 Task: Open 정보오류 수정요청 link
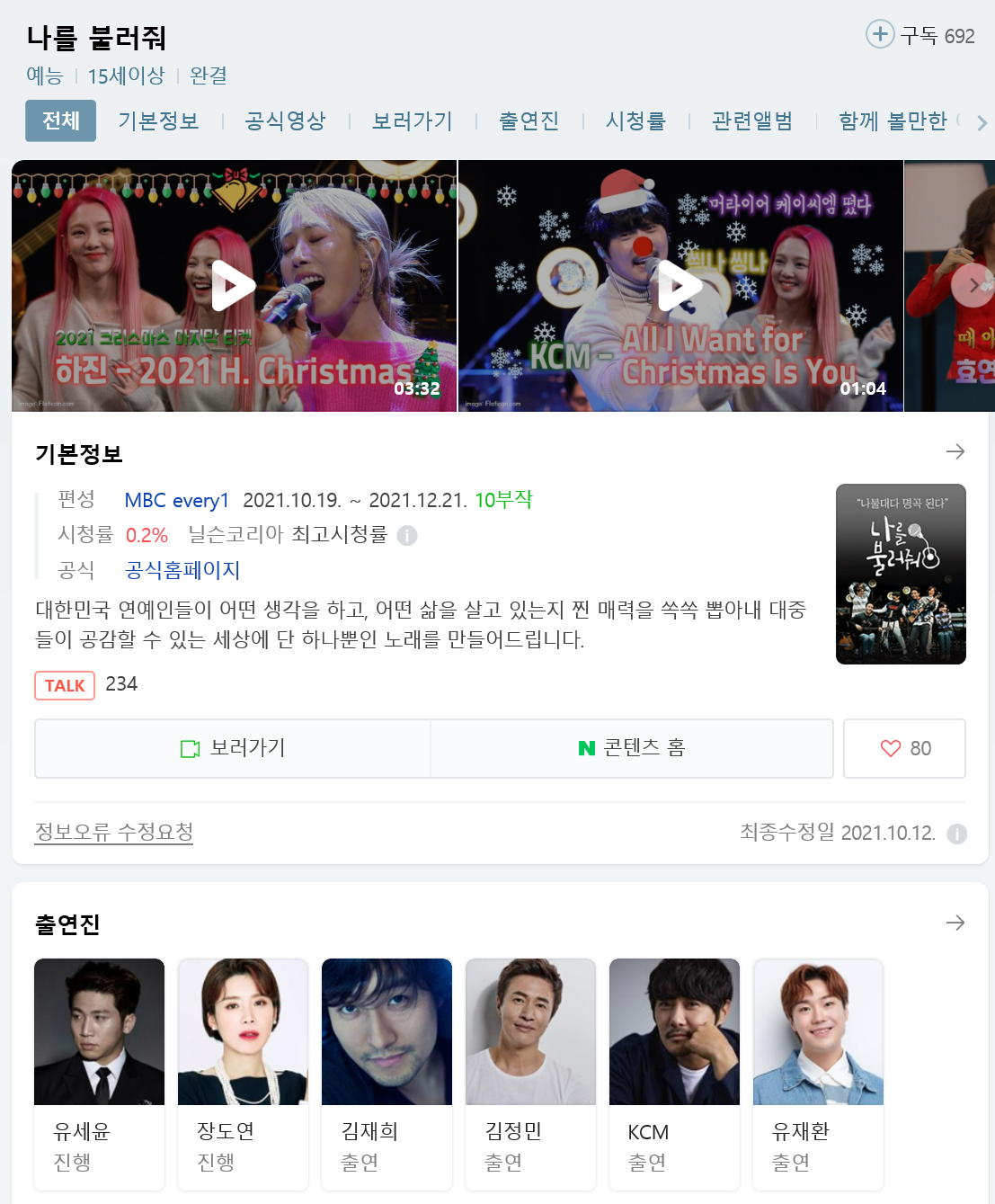[114, 832]
